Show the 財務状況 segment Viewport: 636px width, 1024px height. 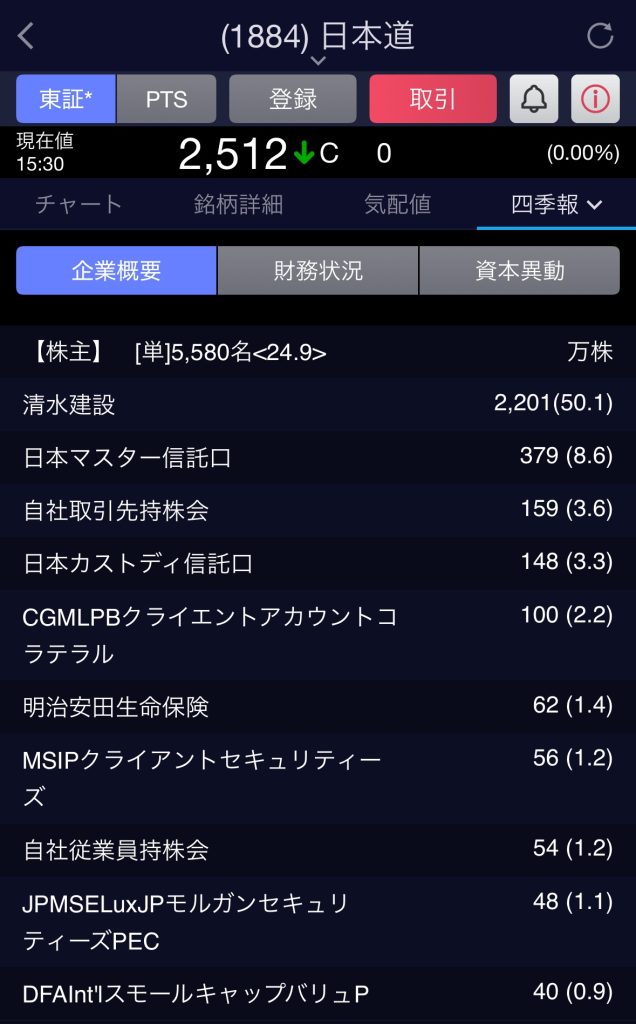coord(318,270)
